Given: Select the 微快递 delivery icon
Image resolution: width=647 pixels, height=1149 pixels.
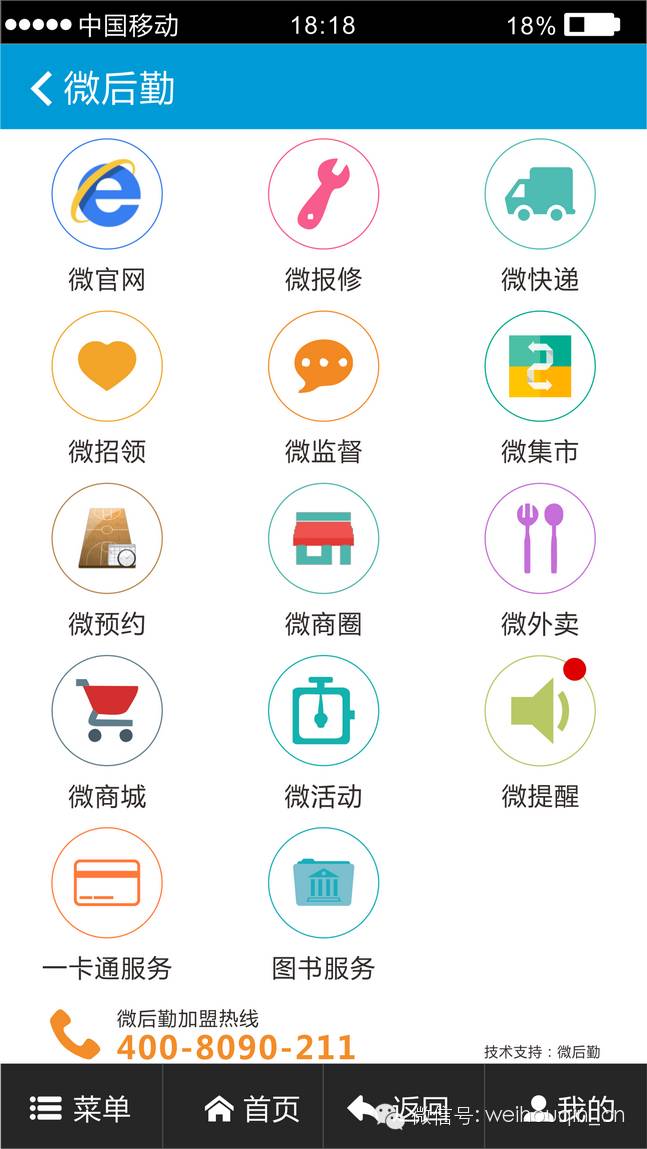Looking at the screenshot, I should 540,194.
